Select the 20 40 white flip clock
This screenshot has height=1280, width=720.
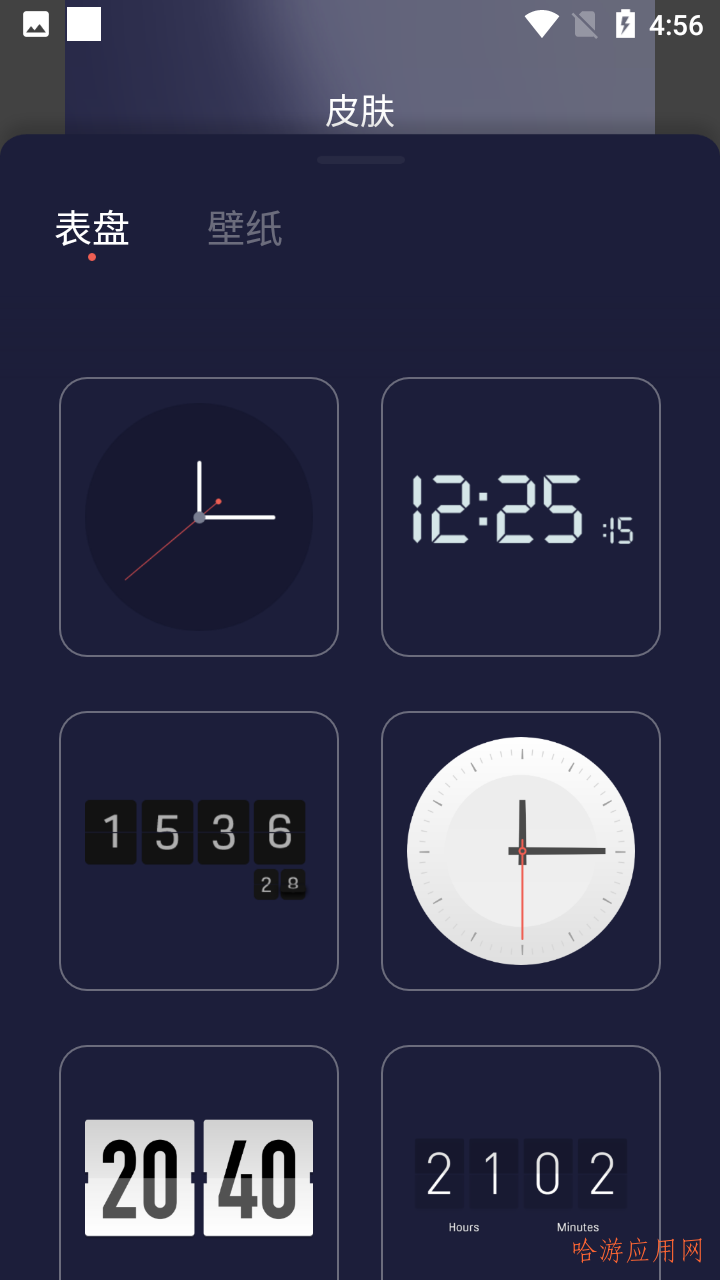[199, 1170]
